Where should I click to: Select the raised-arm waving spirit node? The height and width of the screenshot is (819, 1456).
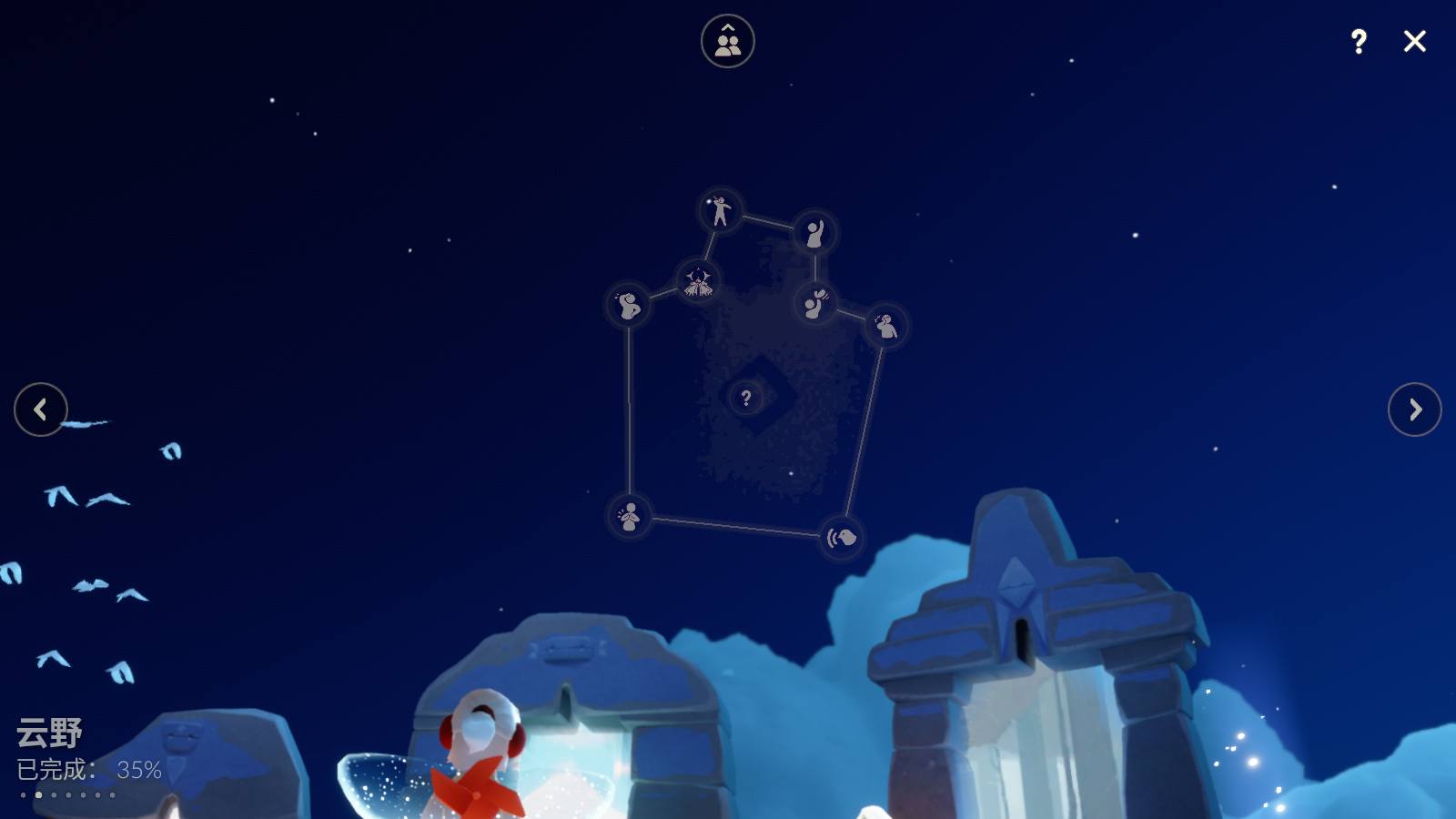tap(814, 233)
